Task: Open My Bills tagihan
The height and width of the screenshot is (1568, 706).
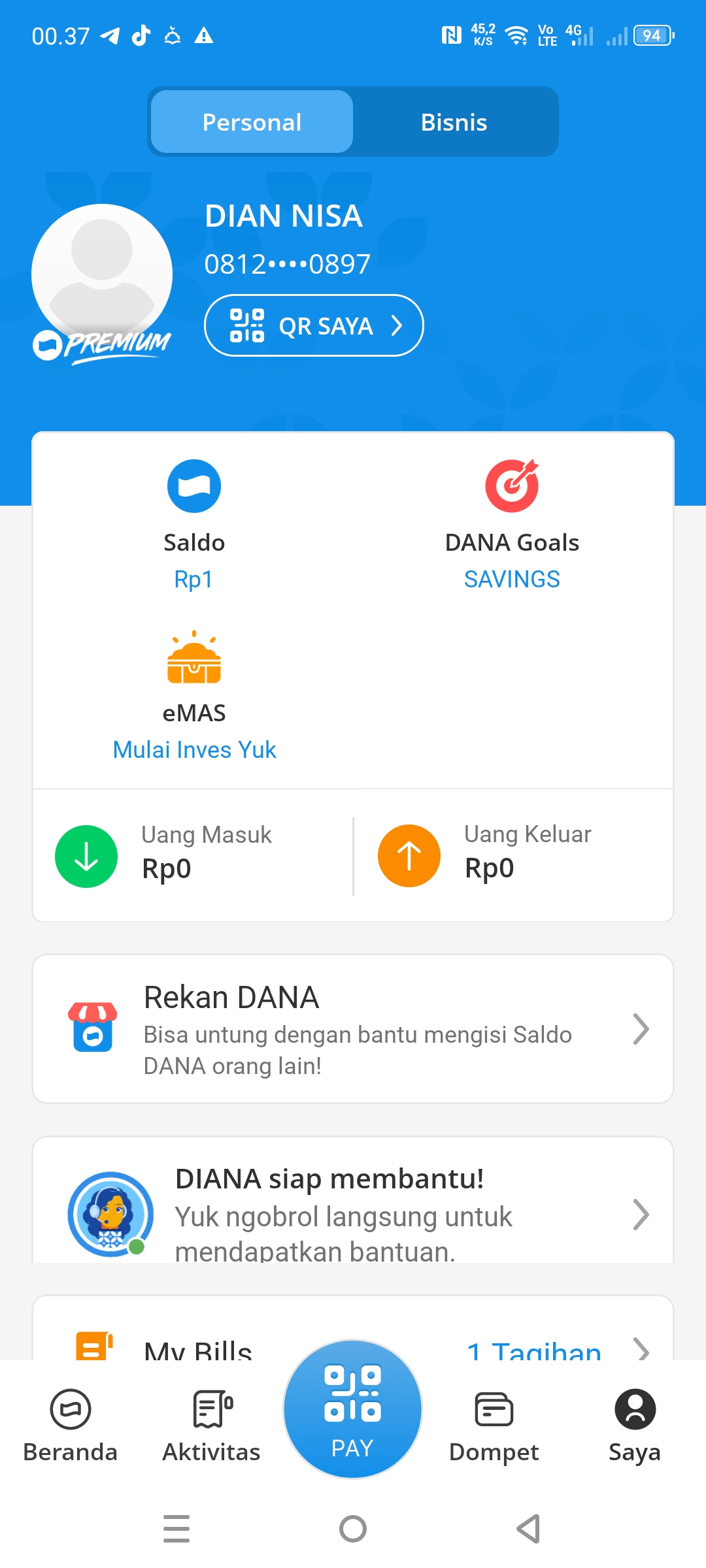Action: (x=353, y=1330)
